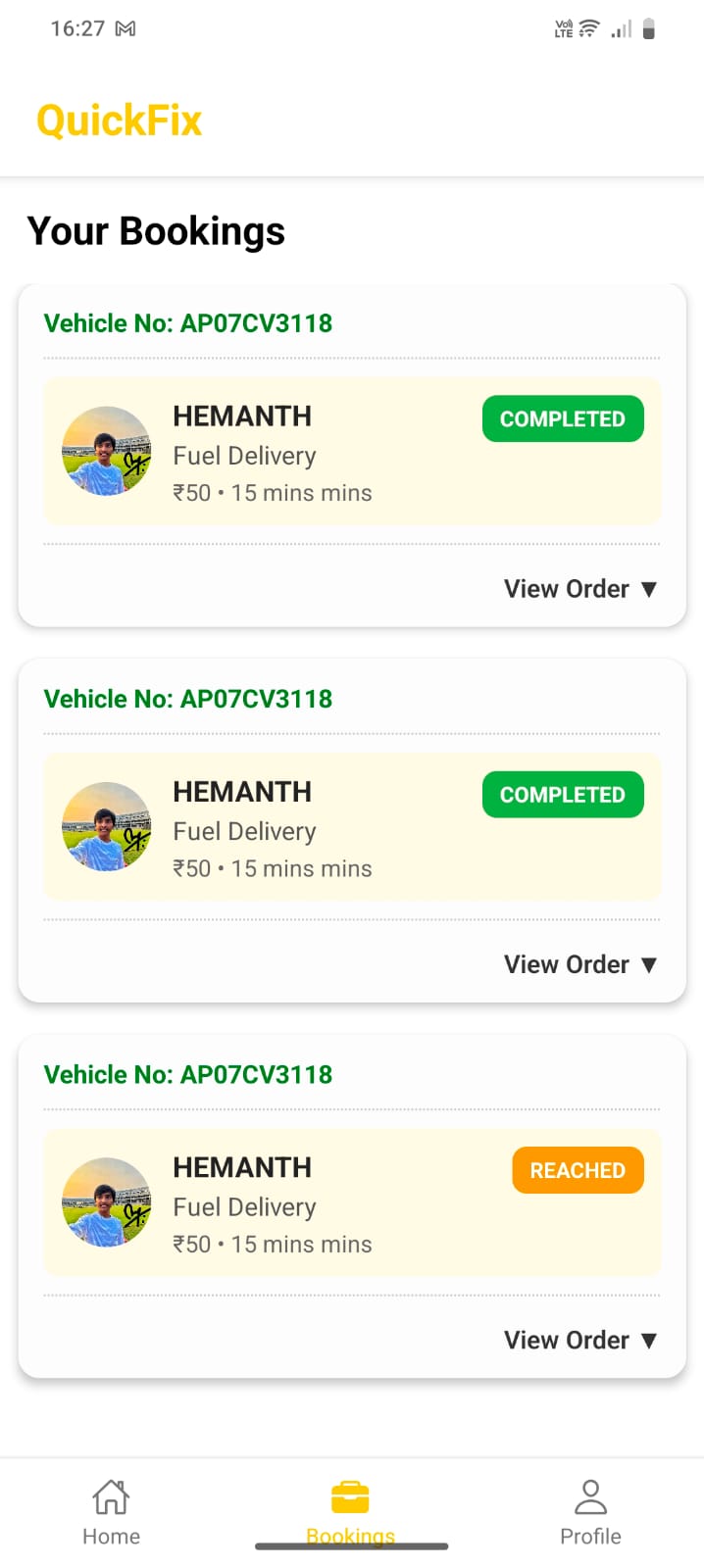Open the Profile tab
Image resolution: width=704 pixels, height=1568 pixels.
coord(590,1510)
